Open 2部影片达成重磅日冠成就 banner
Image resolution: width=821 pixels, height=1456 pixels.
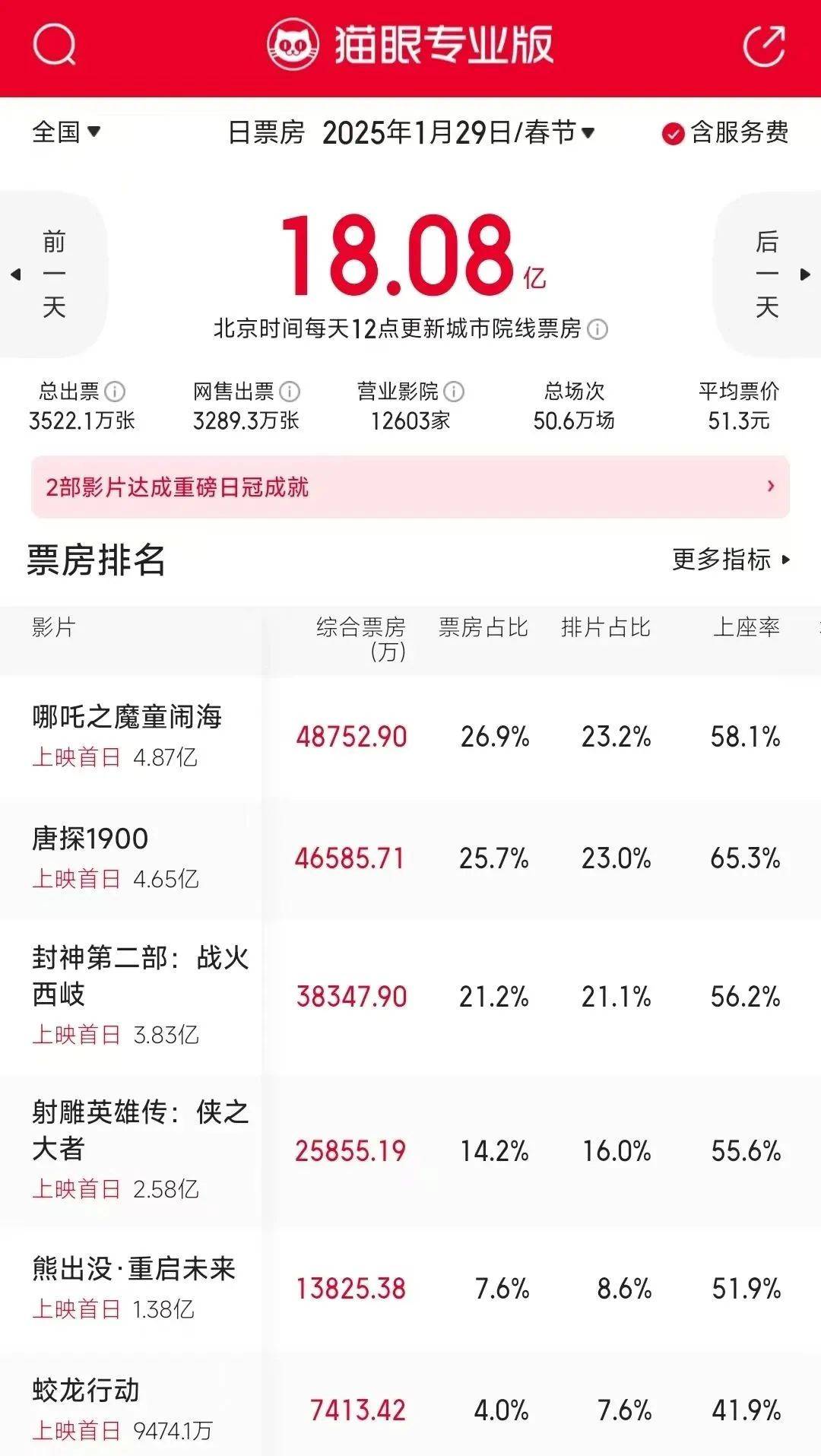(x=410, y=487)
